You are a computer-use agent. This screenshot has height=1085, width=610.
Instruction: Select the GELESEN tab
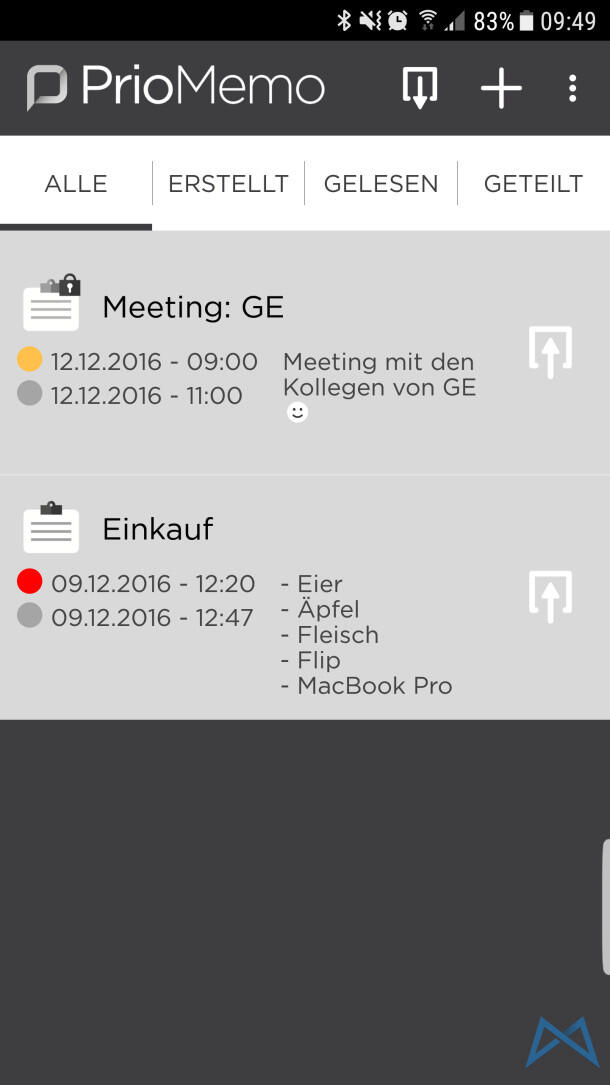point(381,184)
